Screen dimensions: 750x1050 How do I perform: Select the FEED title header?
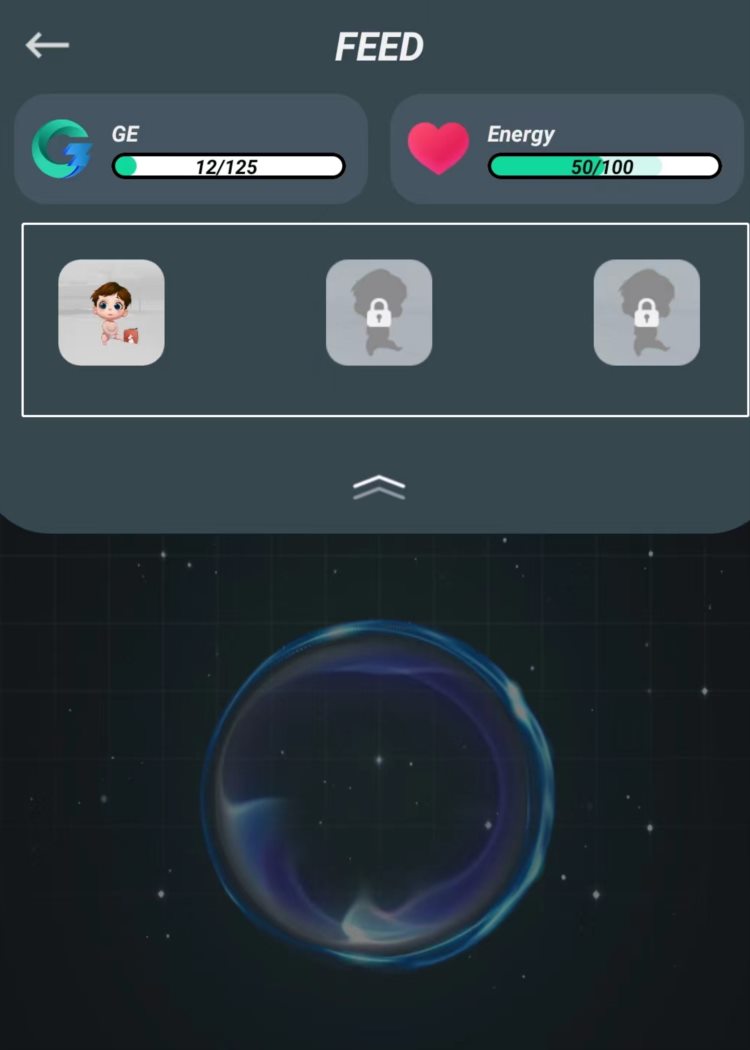click(379, 45)
